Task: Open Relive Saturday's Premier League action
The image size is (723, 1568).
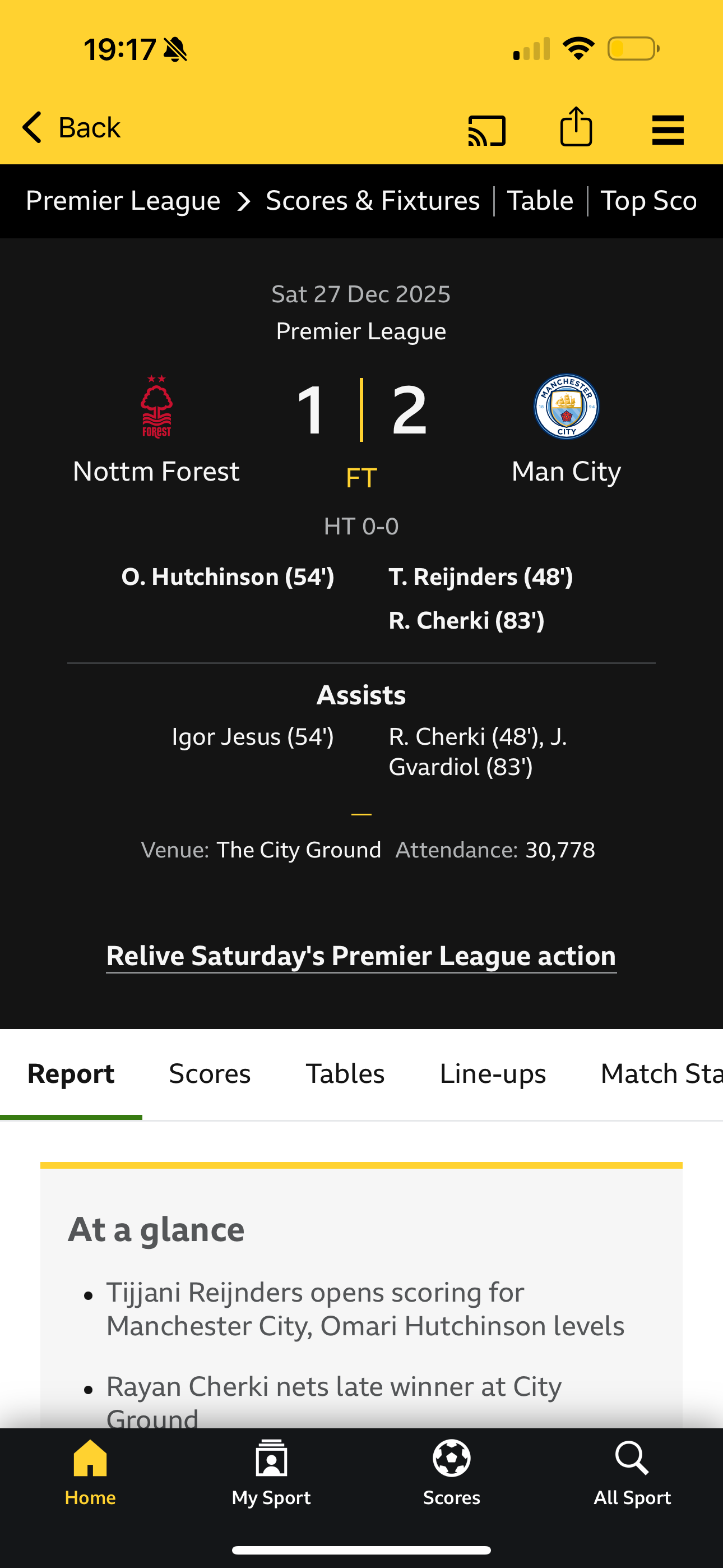Action: (x=361, y=956)
